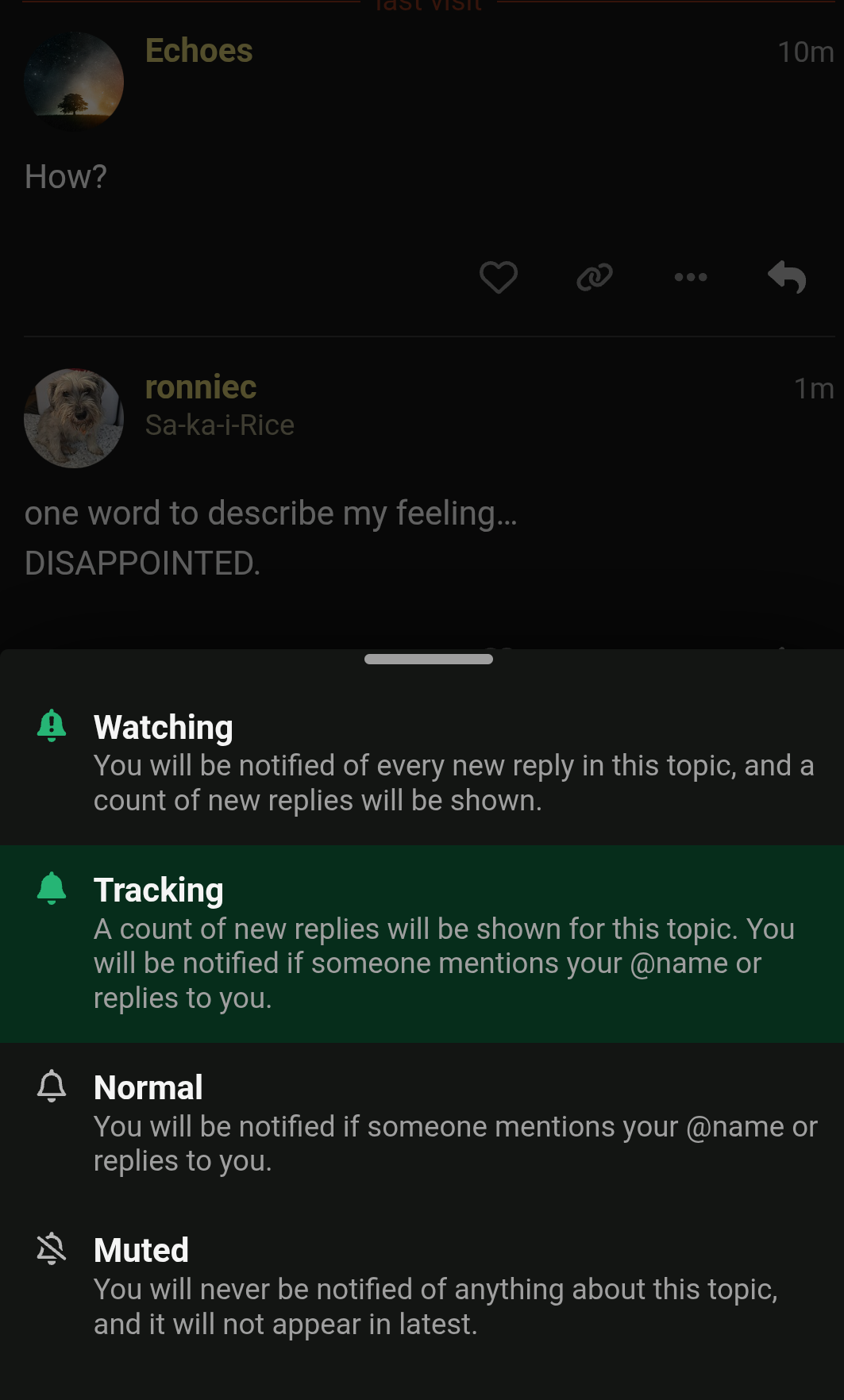The width and height of the screenshot is (844, 1400).
Task: Choose Tracking notification level
Action: tap(422, 944)
